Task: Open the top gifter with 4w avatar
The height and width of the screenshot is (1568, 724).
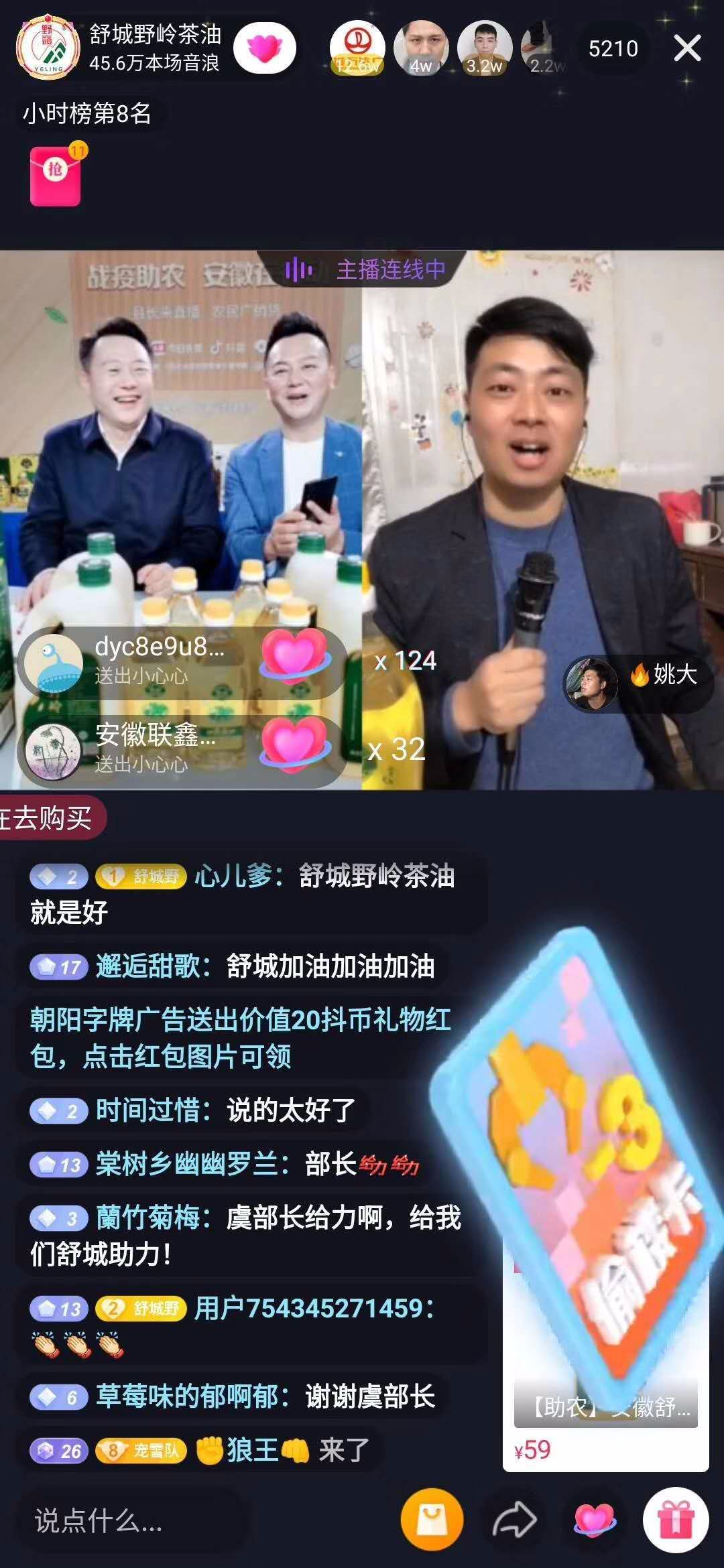Action: pos(420,48)
